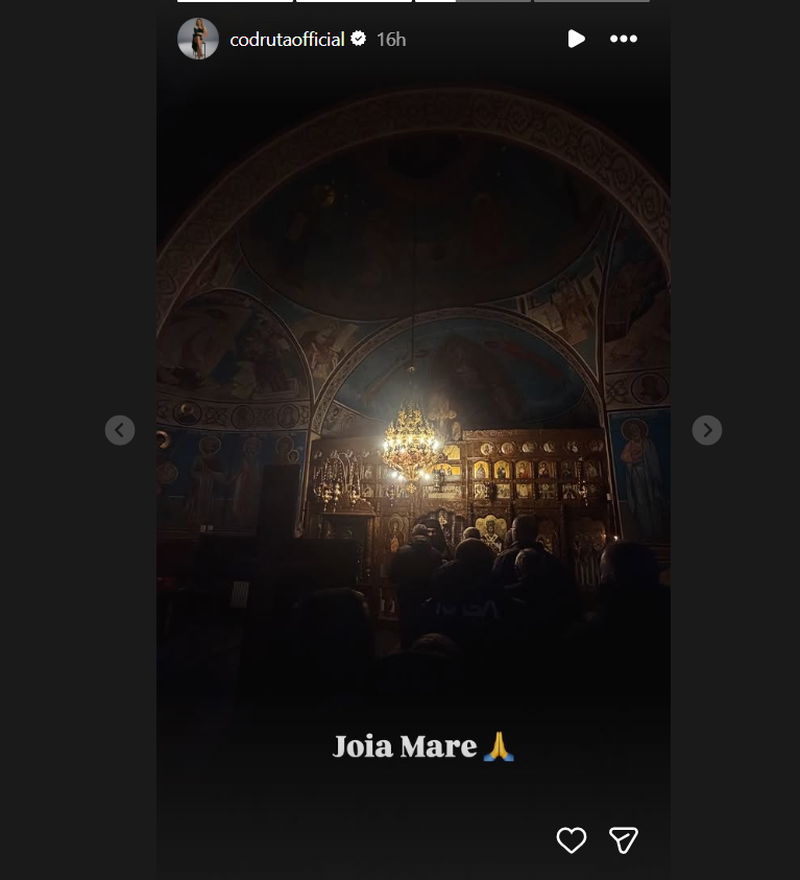Viewport: 800px width, 880px height.
Task: Click the codrutaofficial username link
Action: [290, 39]
